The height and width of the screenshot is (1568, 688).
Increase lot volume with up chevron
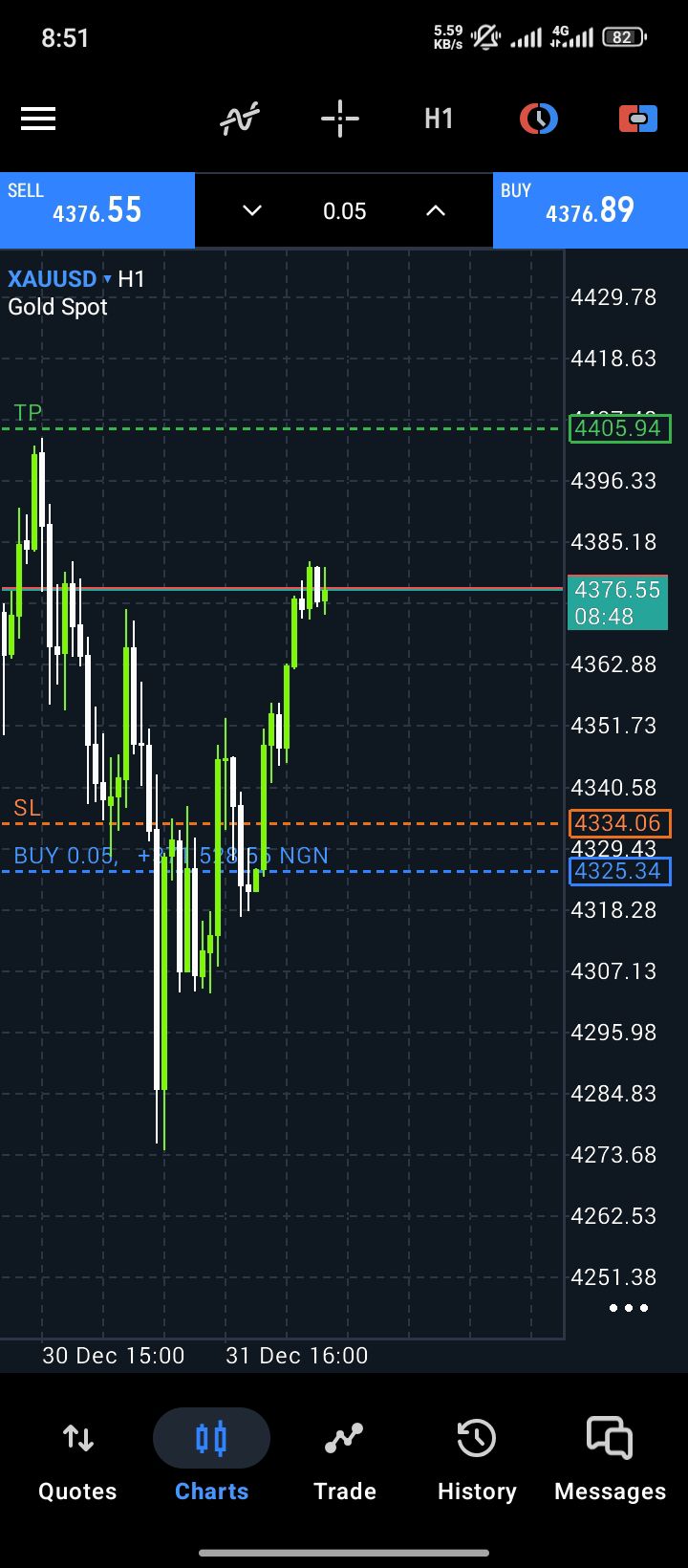click(x=436, y=210)
